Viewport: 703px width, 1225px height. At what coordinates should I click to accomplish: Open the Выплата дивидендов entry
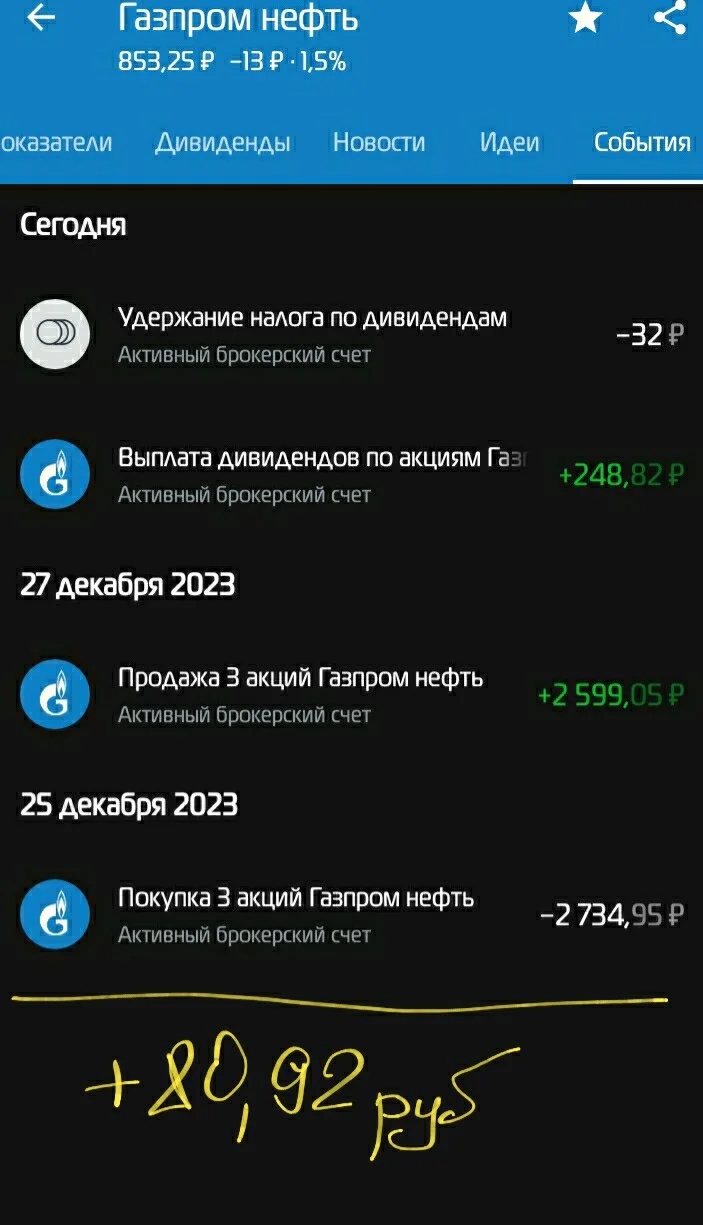tap(351, 475)
